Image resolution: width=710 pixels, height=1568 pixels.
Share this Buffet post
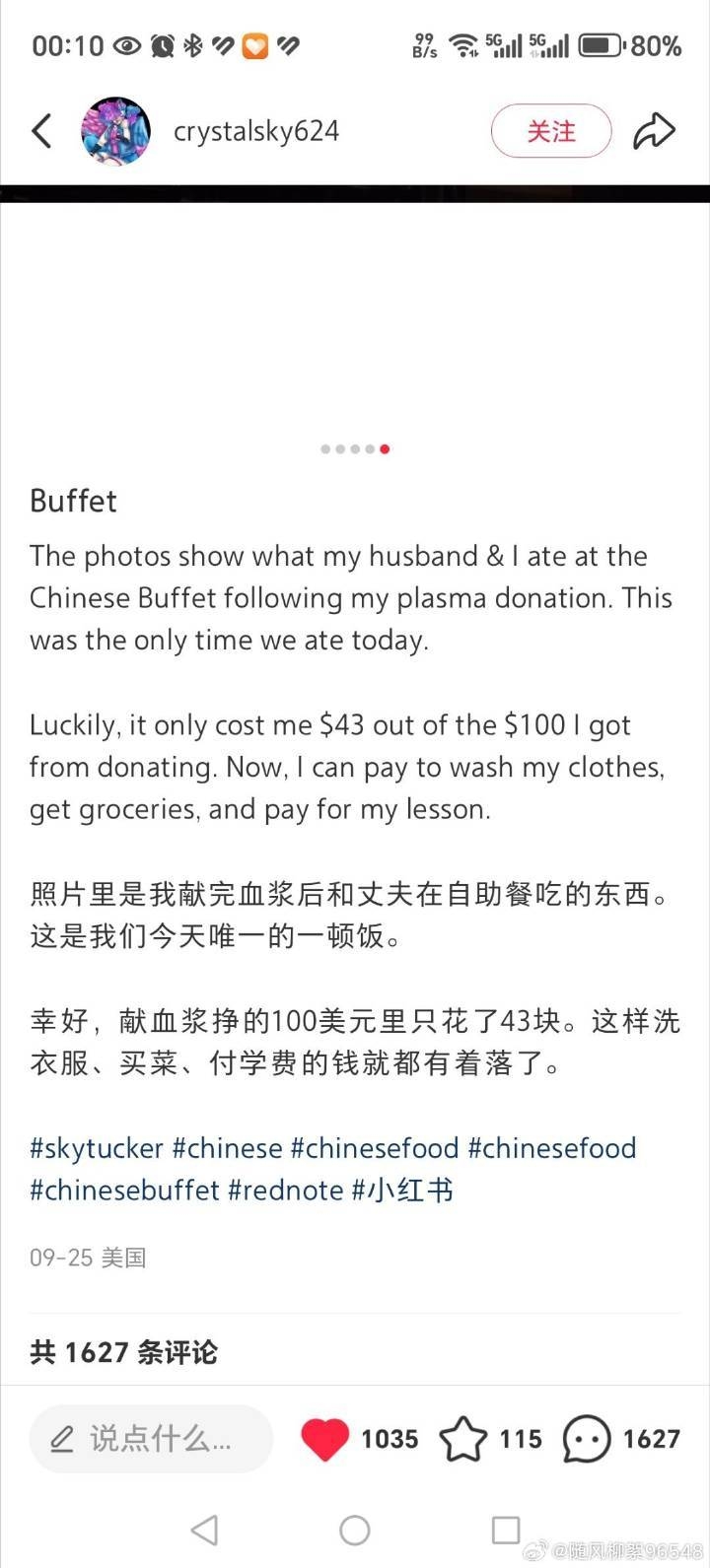point(654,131)
